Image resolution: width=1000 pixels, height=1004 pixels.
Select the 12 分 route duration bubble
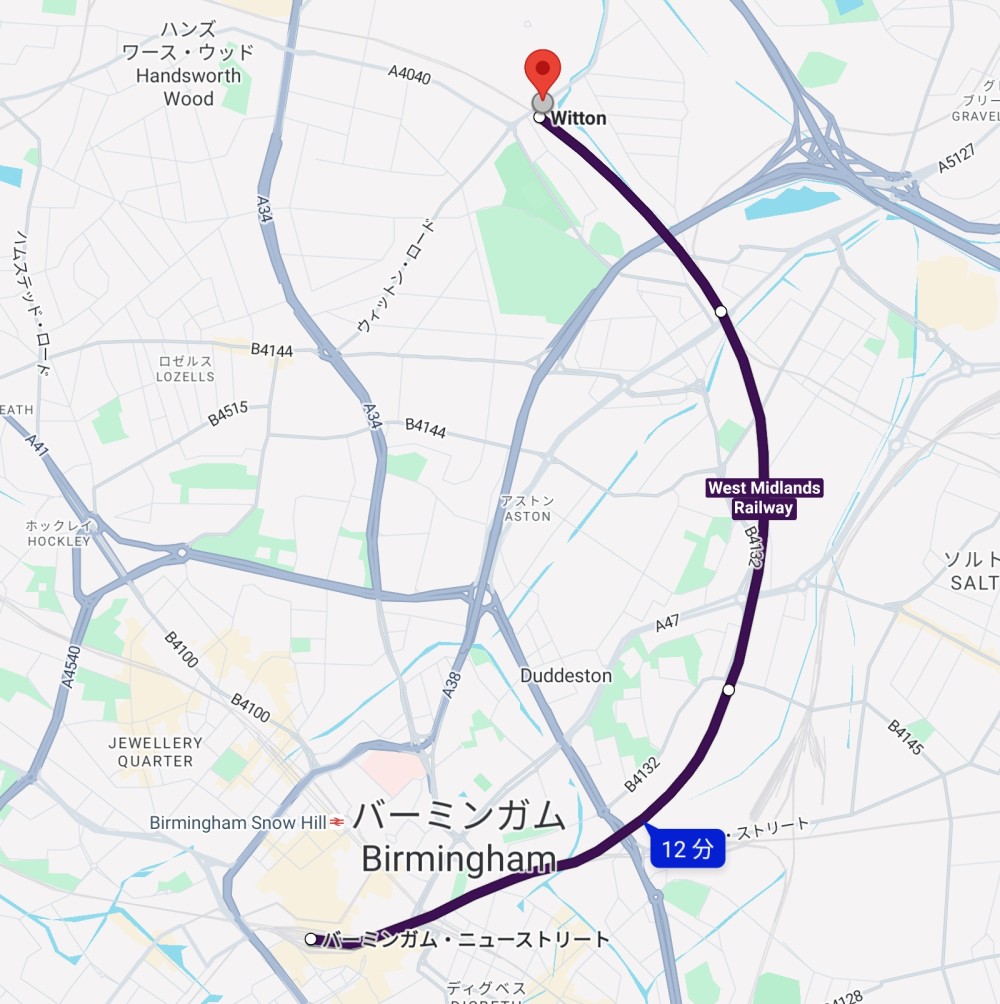(x=688, y=850)
